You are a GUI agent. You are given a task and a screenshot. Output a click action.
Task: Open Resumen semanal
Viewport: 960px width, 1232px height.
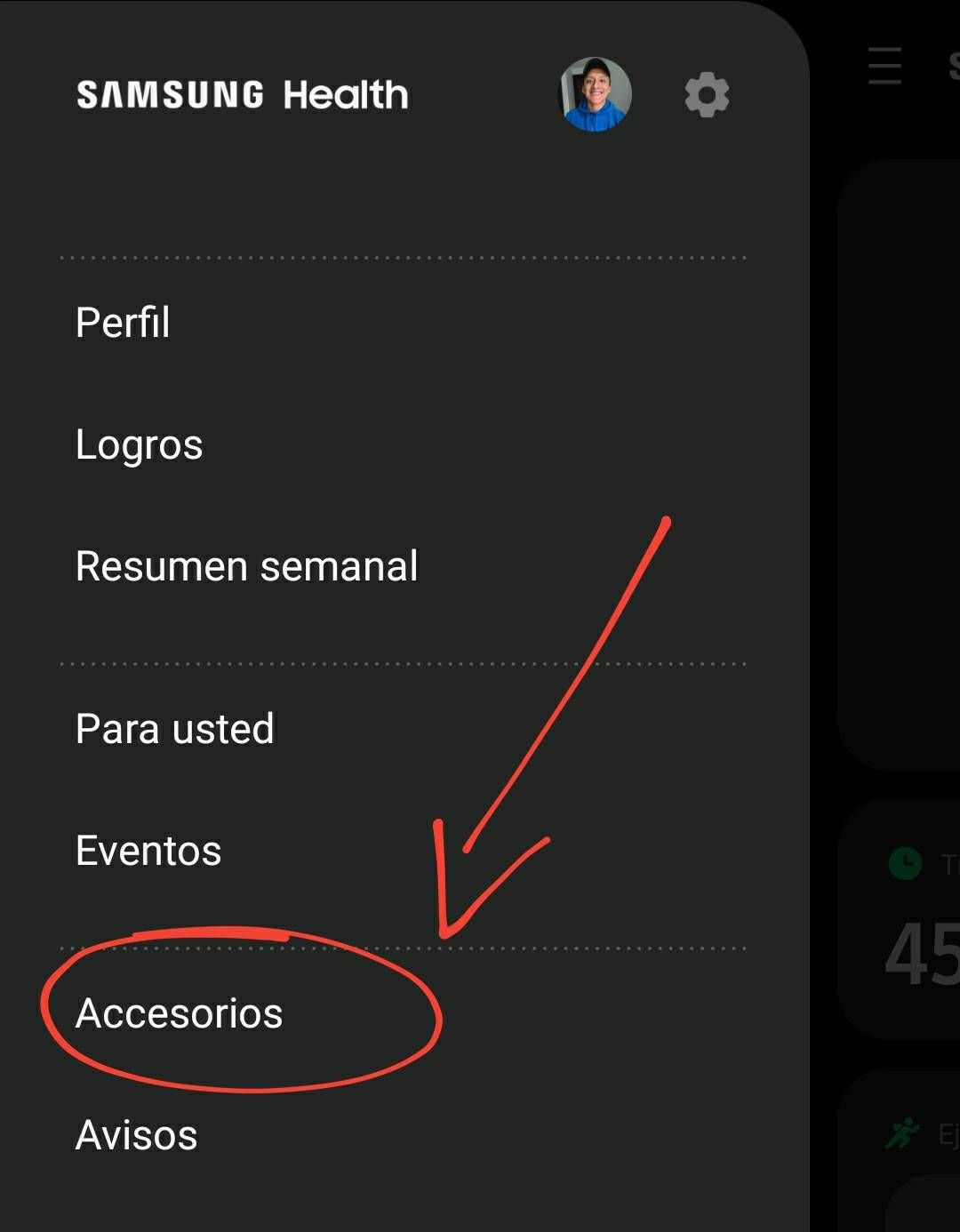246,567
